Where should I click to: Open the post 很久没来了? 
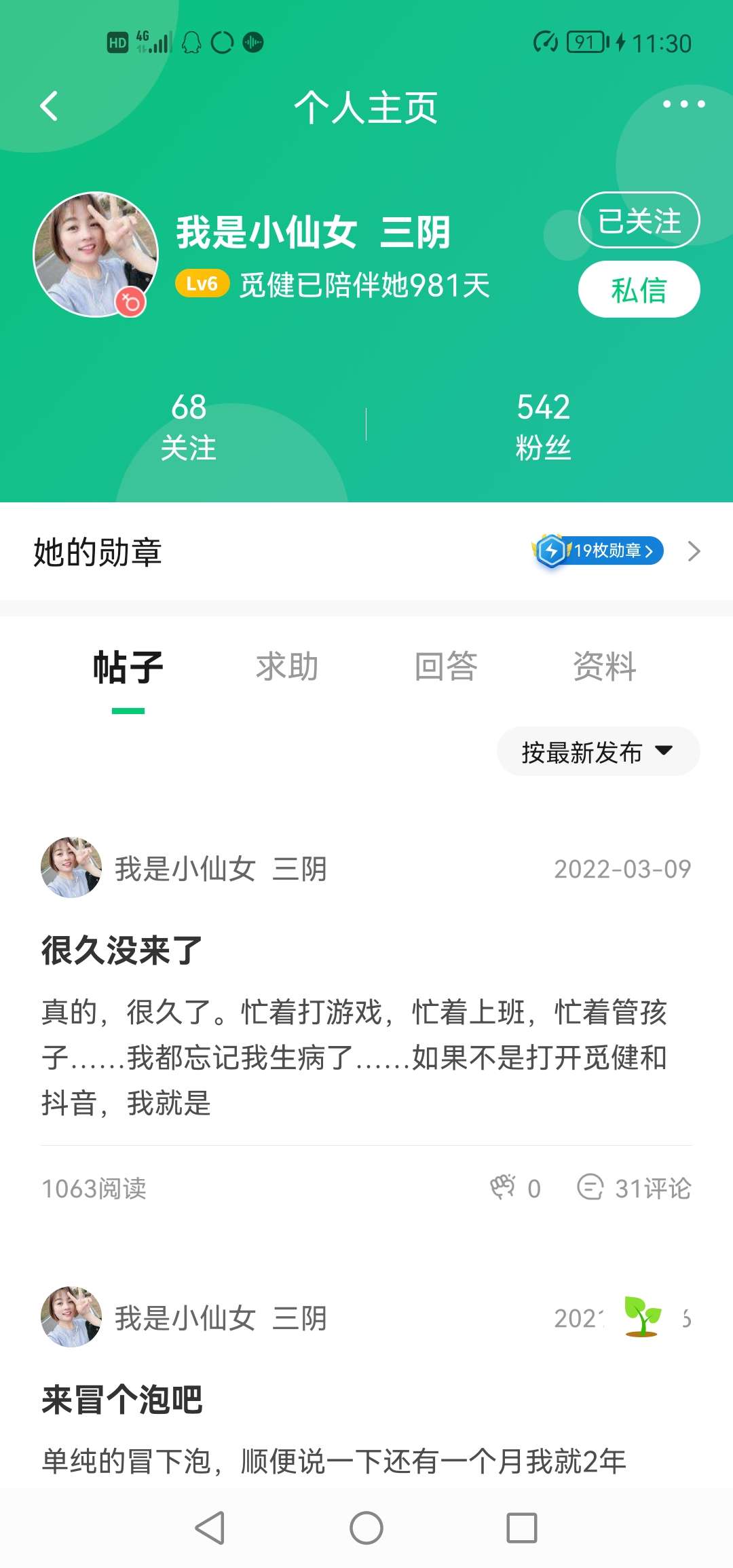[122, 950]
